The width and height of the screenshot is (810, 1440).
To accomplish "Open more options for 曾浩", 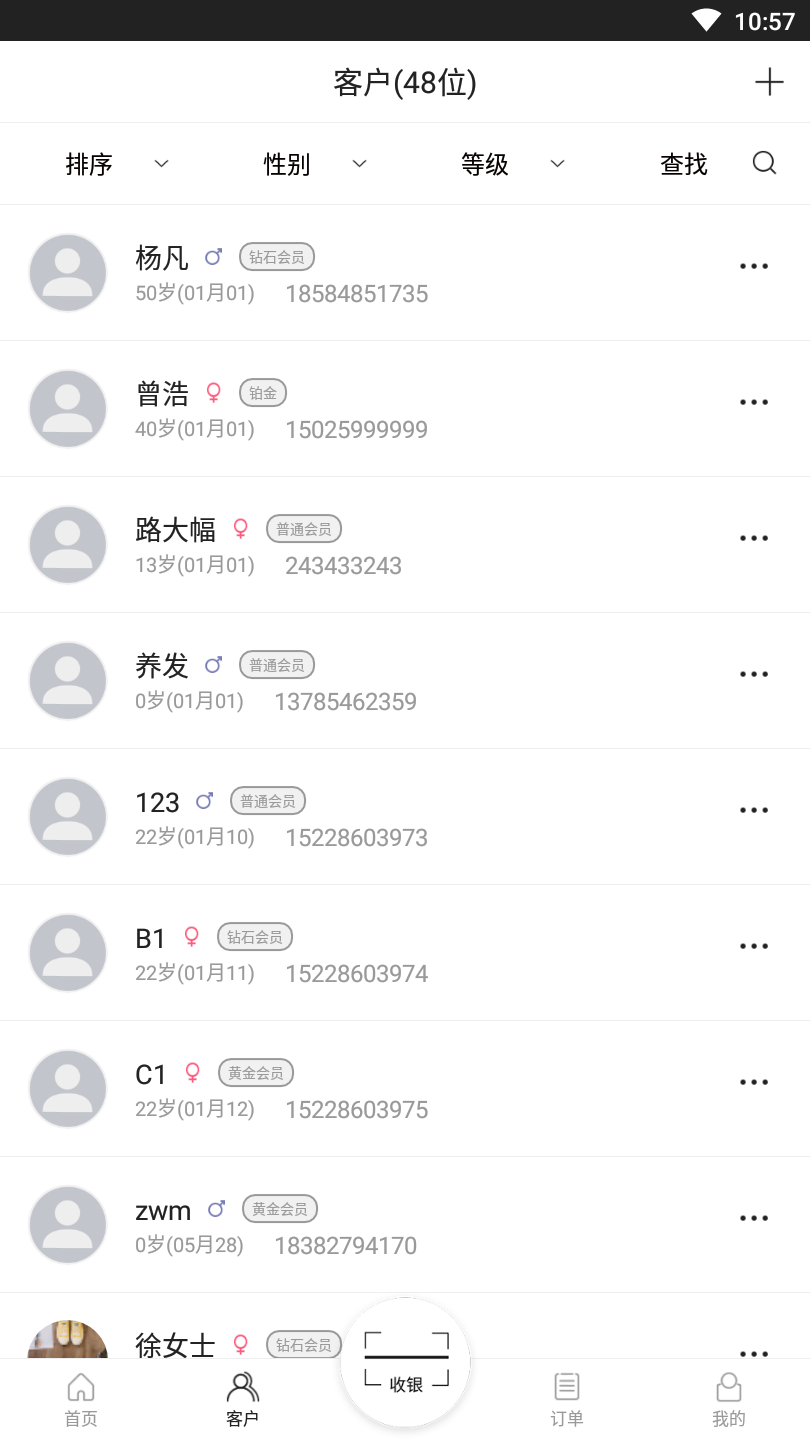I will 753,402.
